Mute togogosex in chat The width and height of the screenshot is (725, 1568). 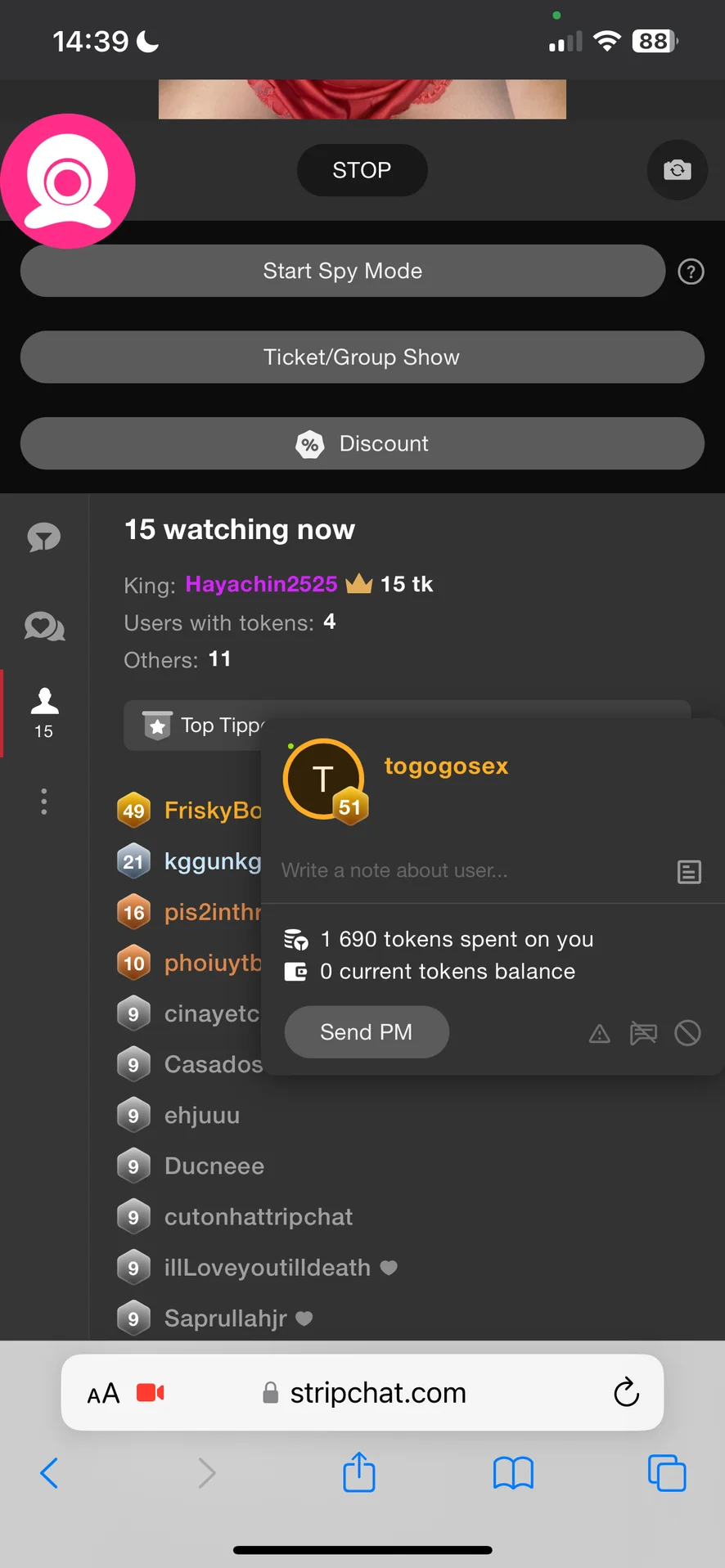643,1033
